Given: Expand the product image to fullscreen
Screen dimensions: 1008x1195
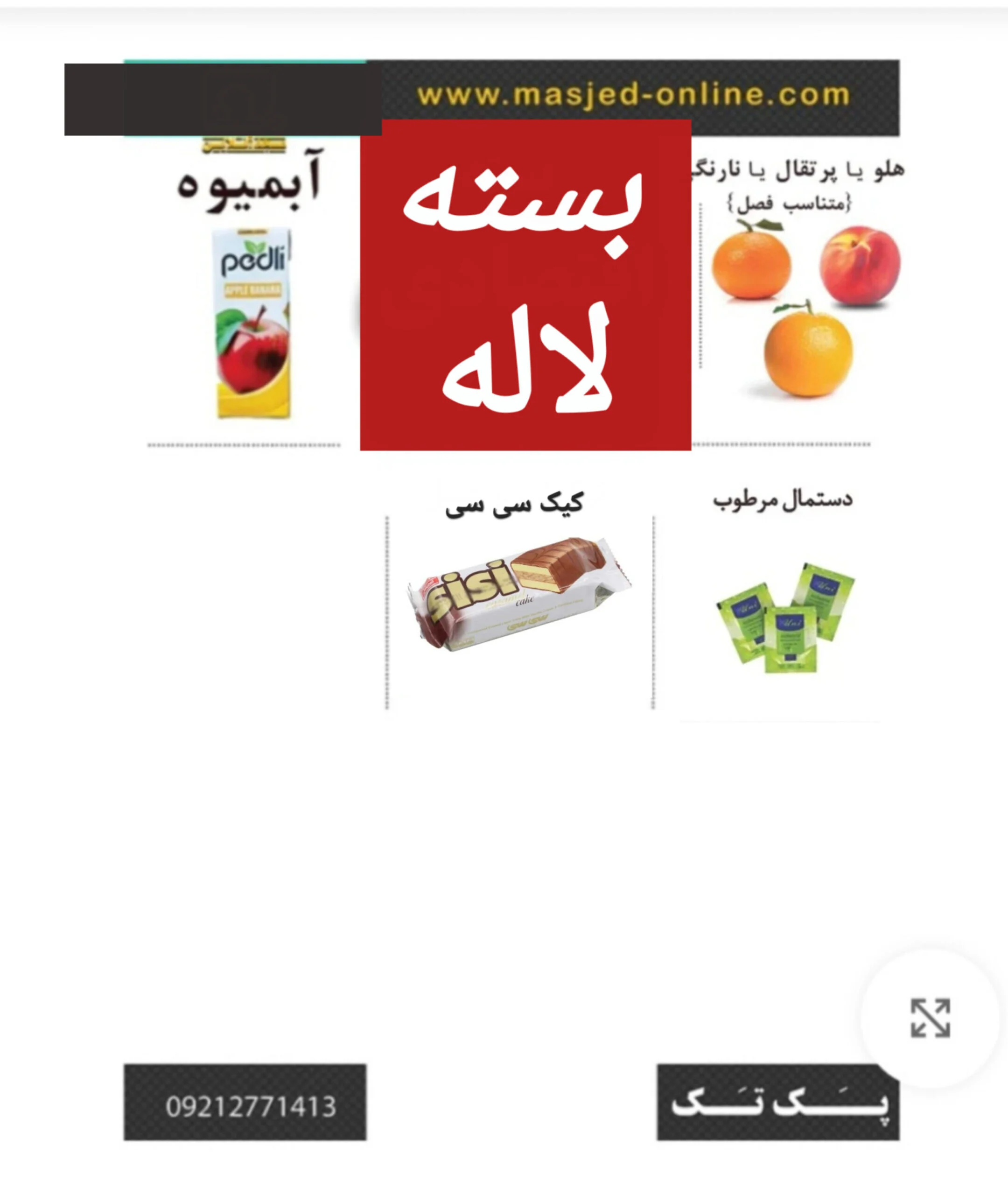Looking at the screenshot, I should (930, 1018).
